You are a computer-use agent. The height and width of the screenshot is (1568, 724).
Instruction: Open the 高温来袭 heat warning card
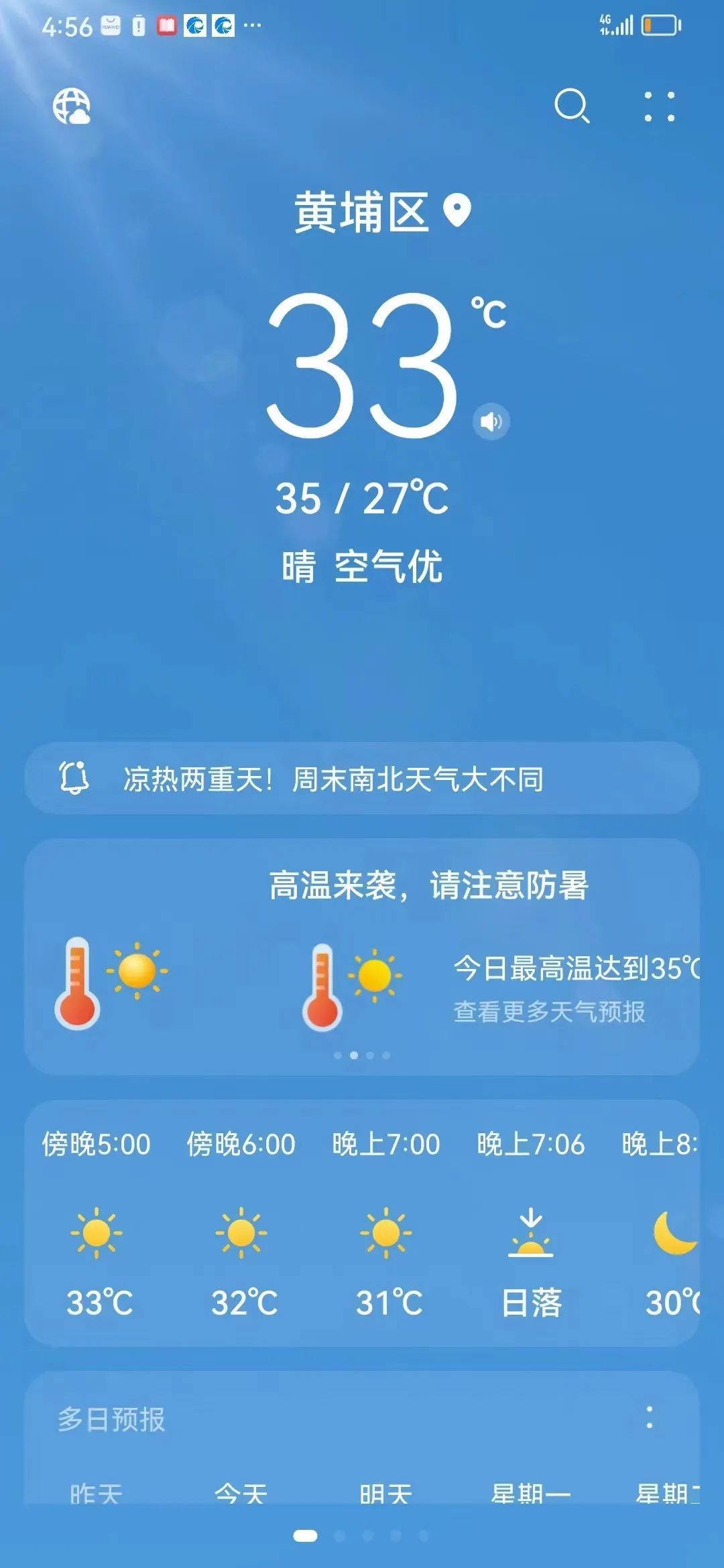click(x=428, y=886)
